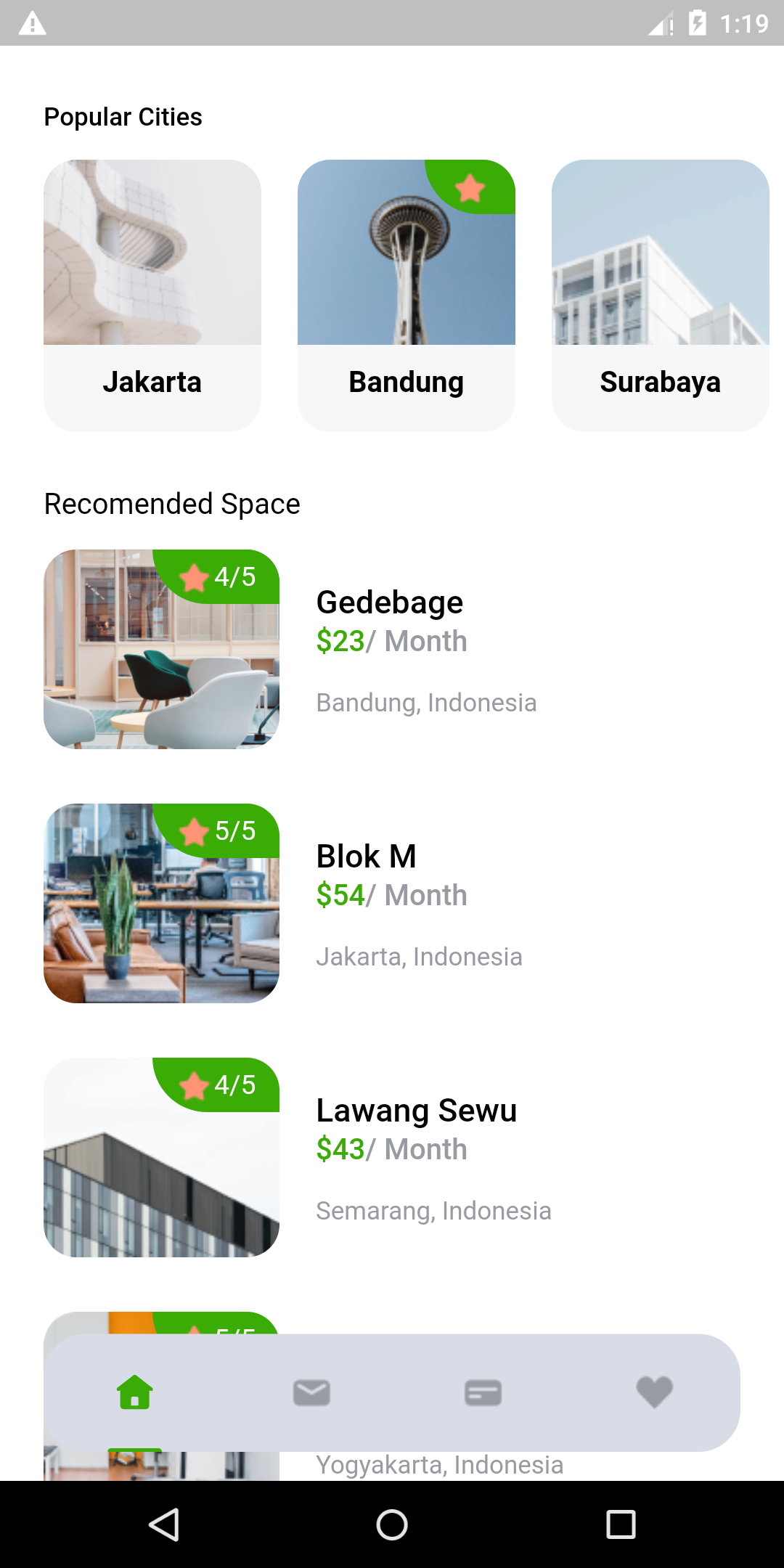
Task: Open the Lawang Sewu listing
Action: click(415, 1110)
